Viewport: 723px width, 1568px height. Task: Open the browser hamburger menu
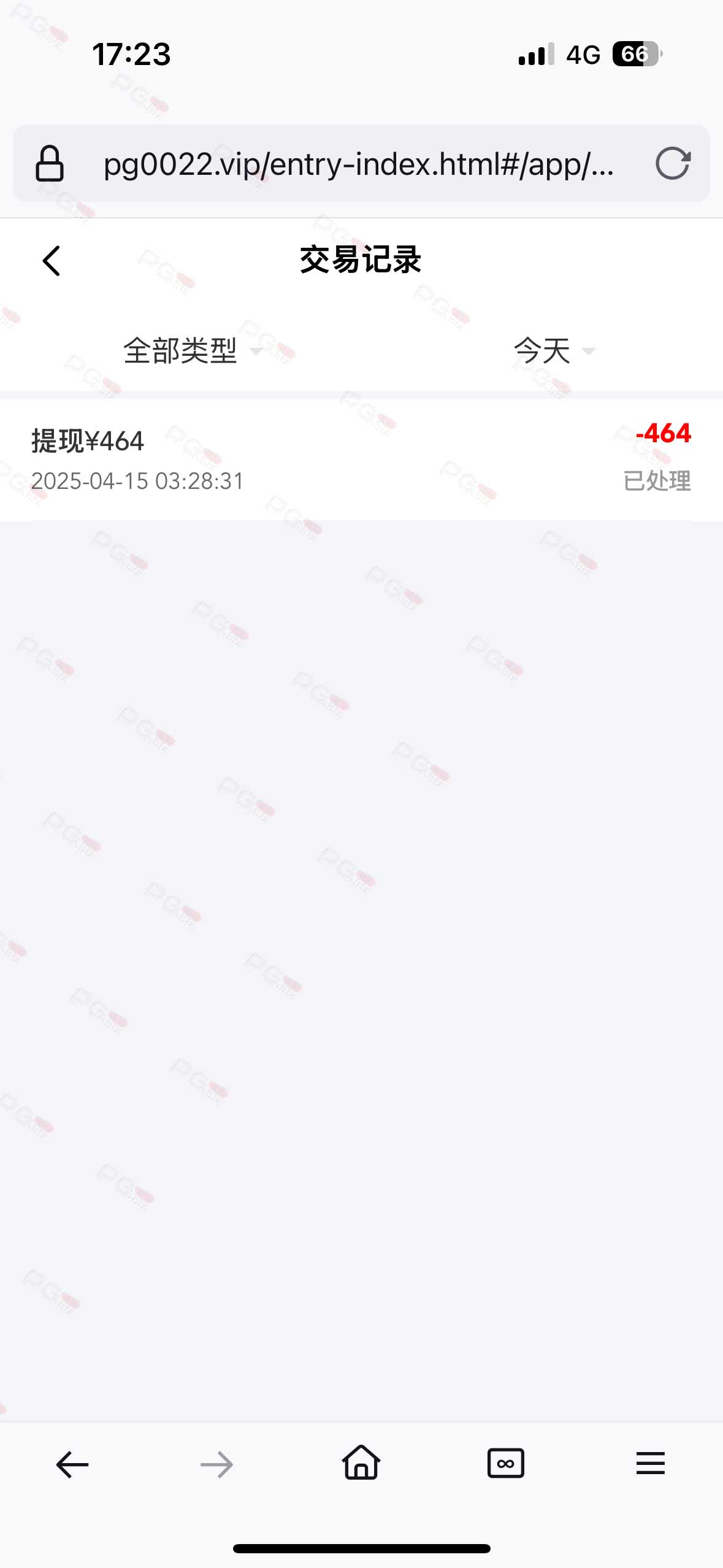click(650, 1464)
